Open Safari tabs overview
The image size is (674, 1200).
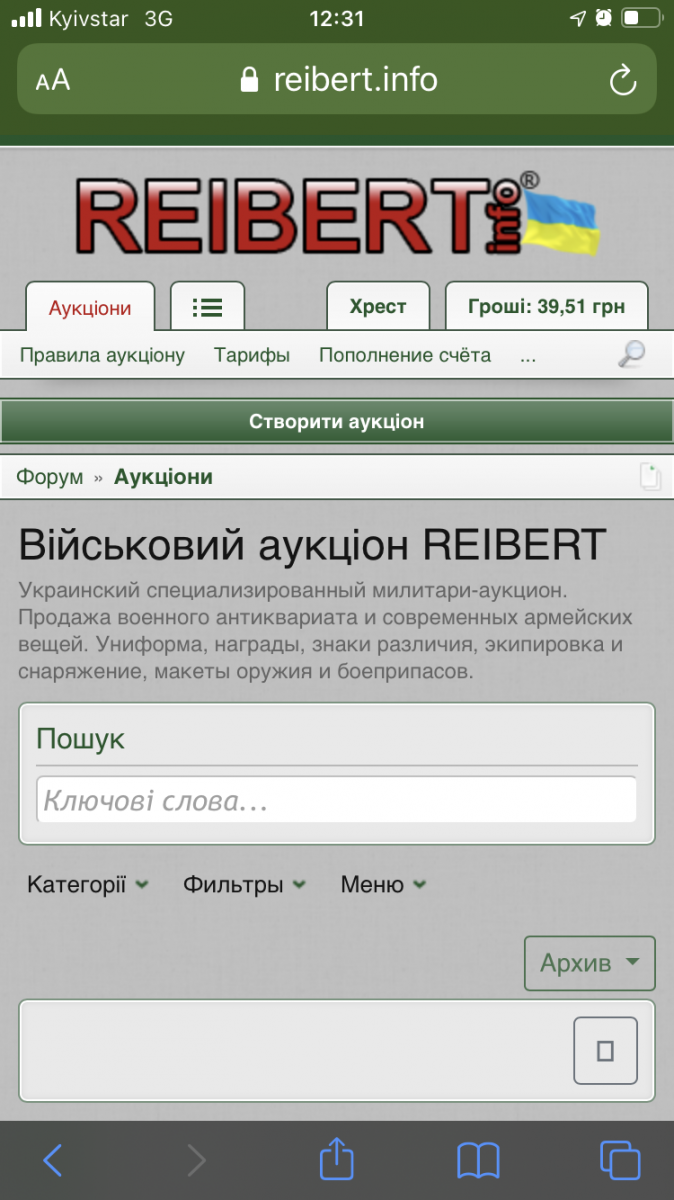click(x=620, y=1160)
